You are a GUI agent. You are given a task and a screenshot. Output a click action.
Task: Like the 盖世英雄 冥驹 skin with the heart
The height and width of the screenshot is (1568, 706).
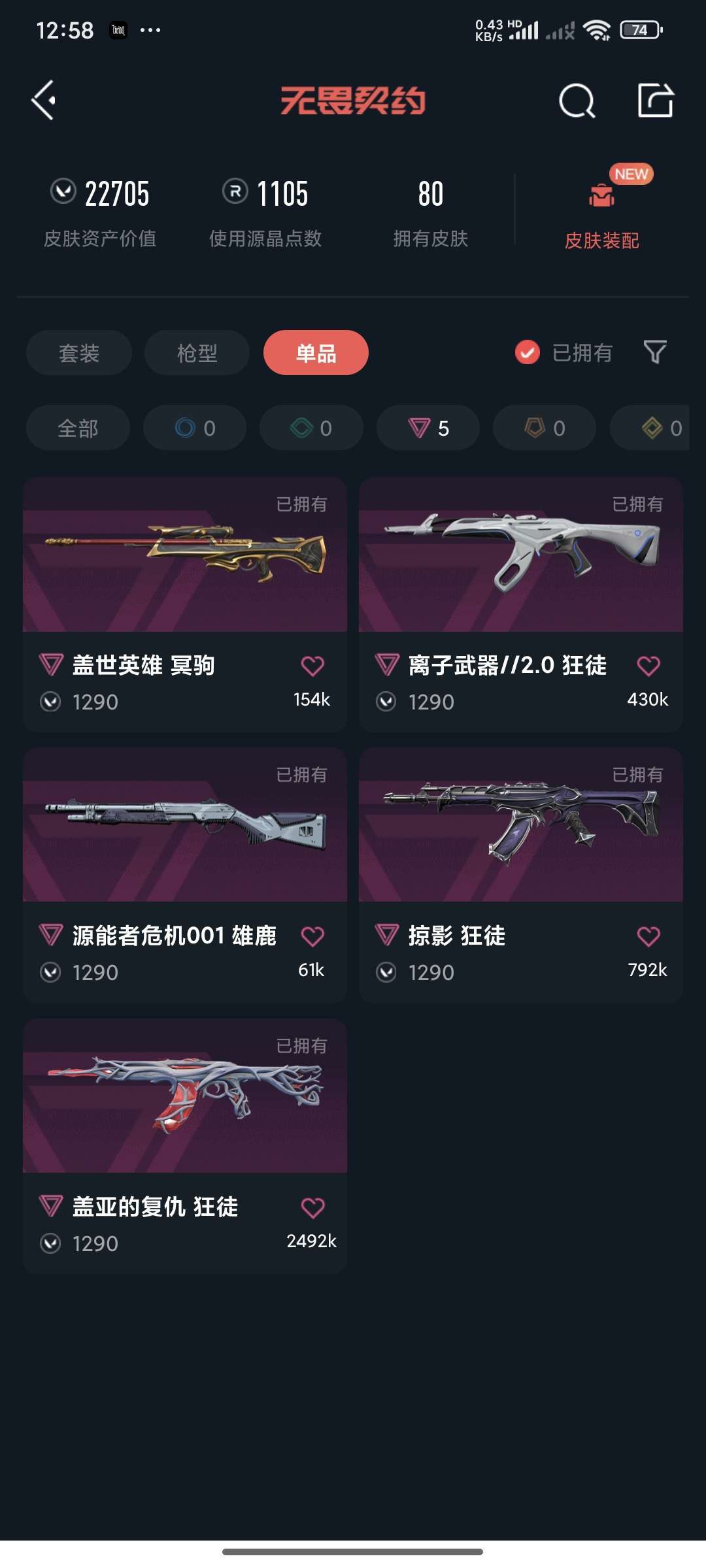click(312, 666)
